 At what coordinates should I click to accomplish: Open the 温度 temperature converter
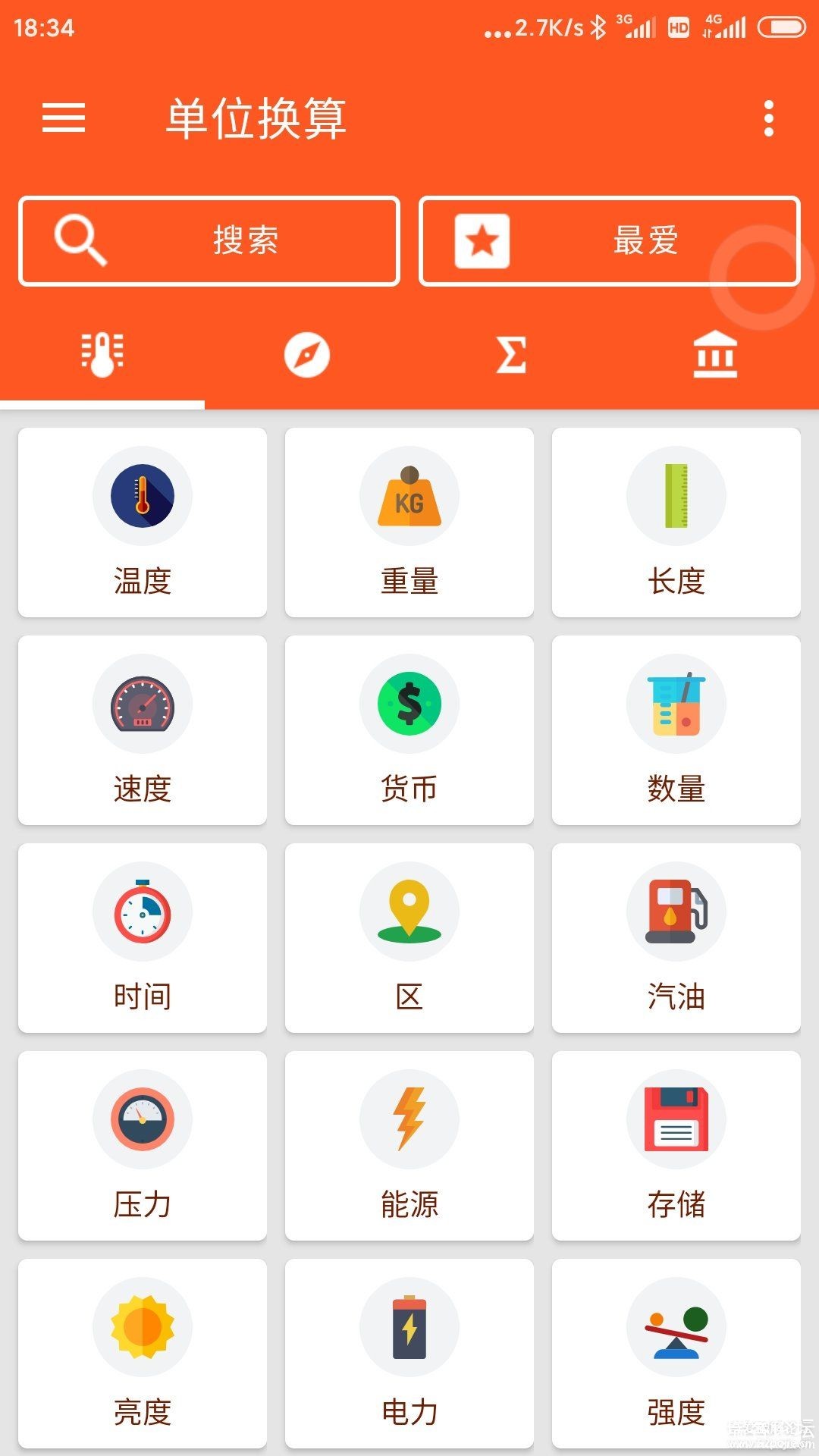143,522
